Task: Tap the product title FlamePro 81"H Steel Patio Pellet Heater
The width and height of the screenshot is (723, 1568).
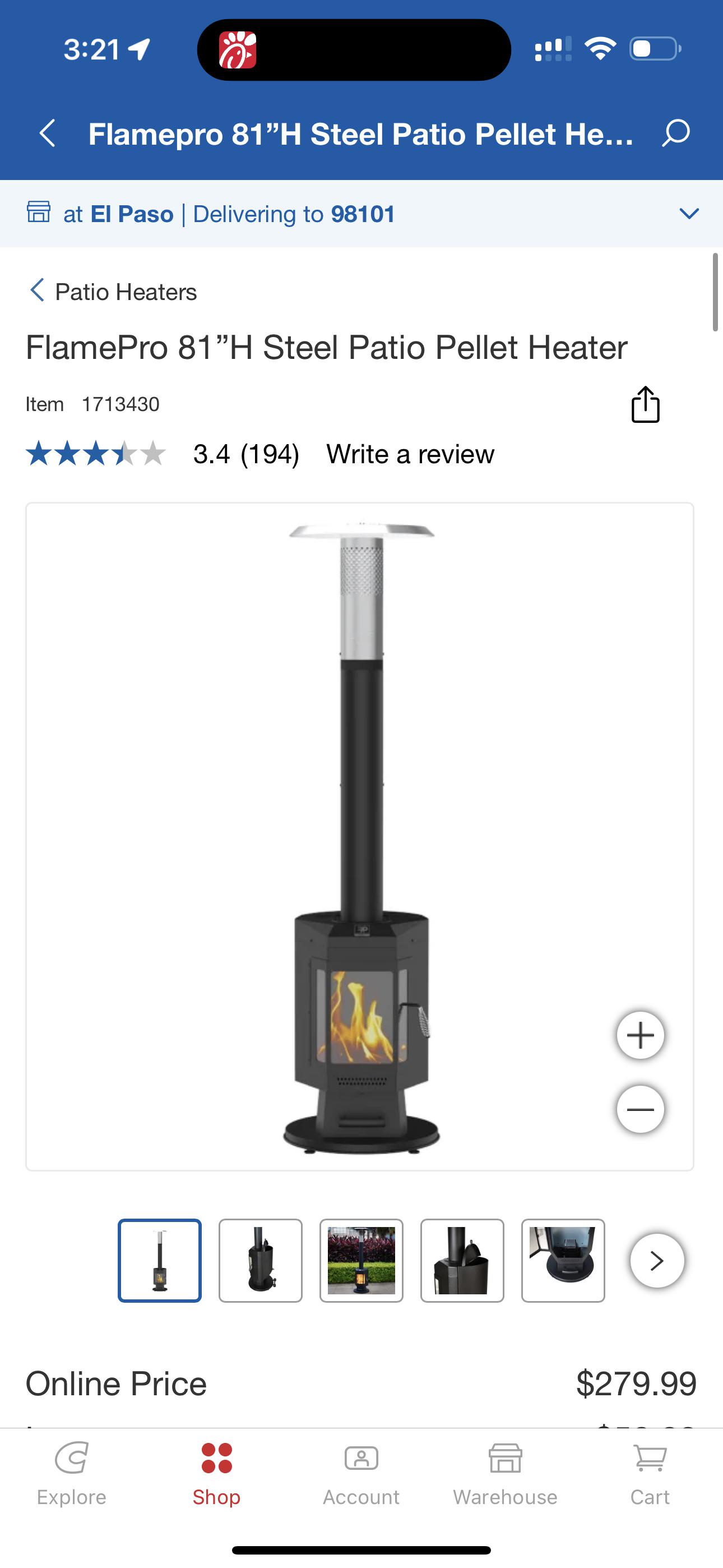Action: pos(327,347)
